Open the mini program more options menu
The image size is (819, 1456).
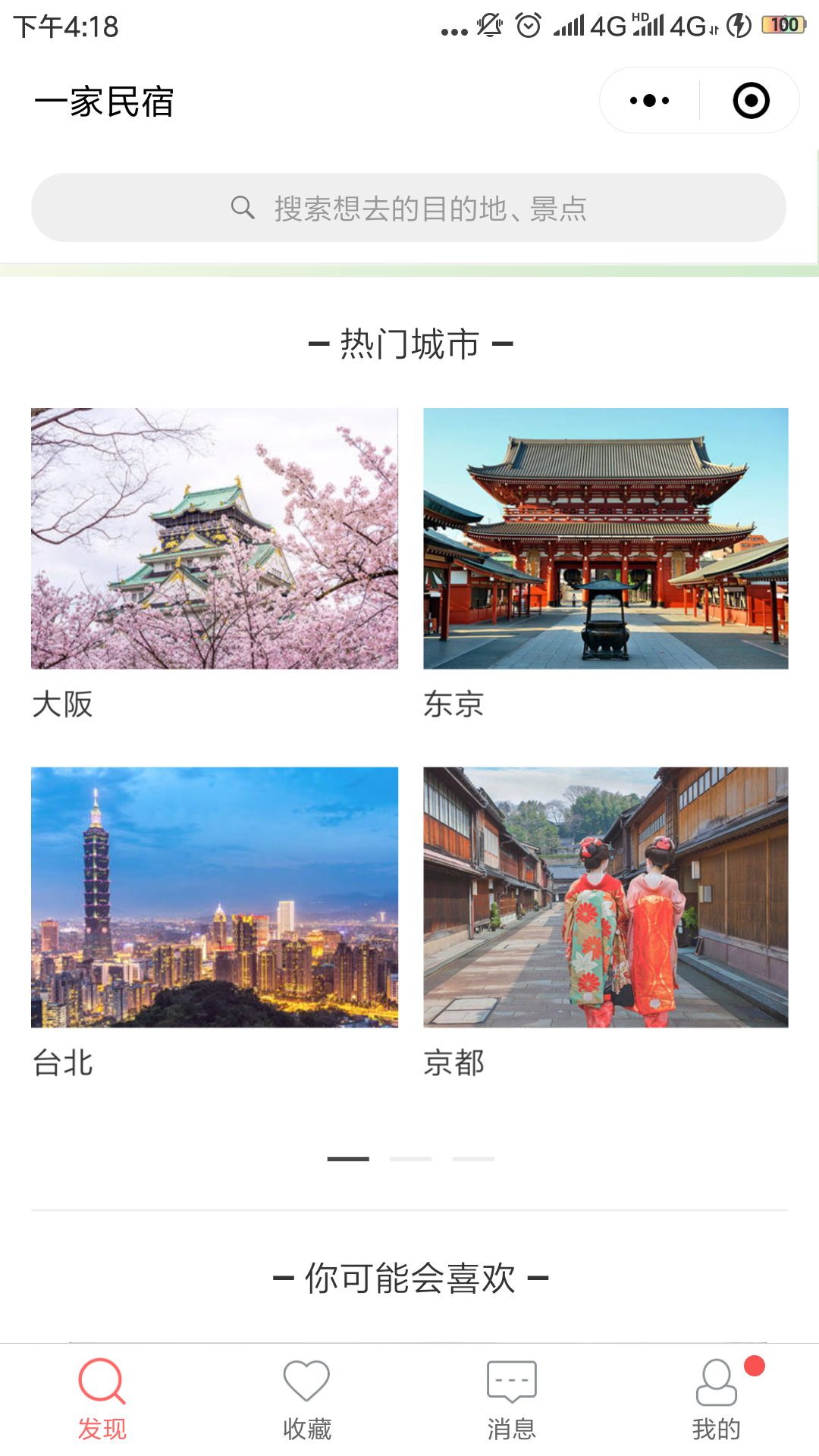click(650, 101)
